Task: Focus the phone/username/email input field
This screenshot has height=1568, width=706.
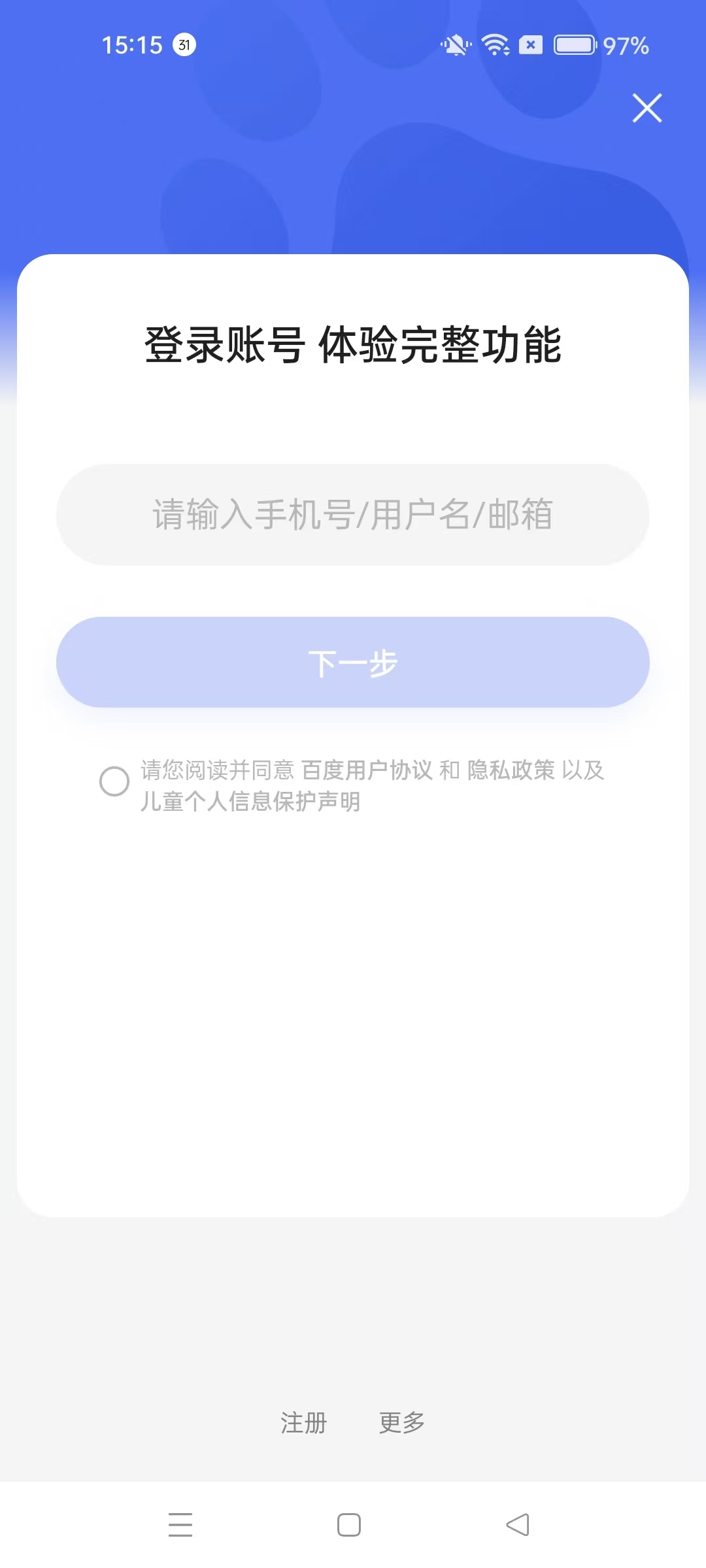Action: tap(353, 515)
